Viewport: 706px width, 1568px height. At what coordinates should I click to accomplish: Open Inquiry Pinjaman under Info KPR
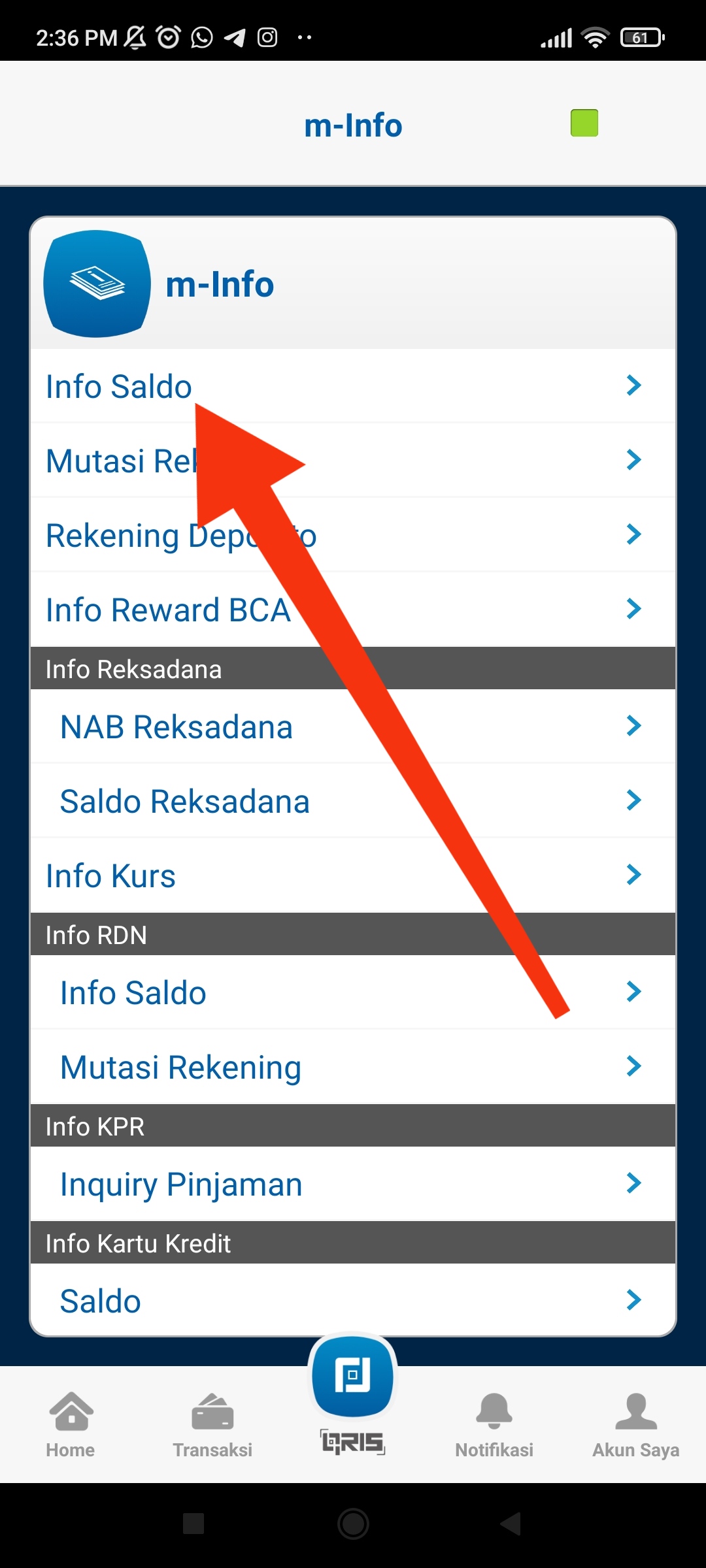coord(181,1184)
